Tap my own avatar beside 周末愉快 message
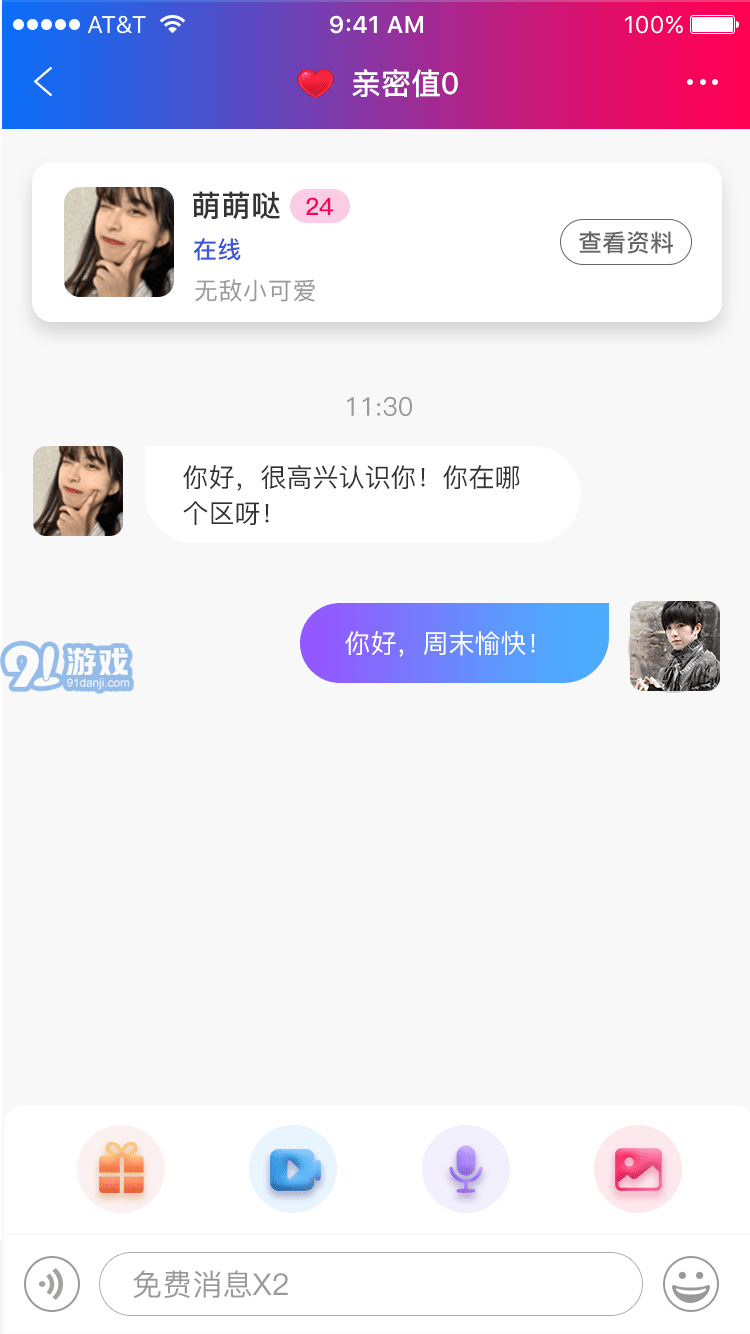The image size is (750, 1334). click(675, 646)
